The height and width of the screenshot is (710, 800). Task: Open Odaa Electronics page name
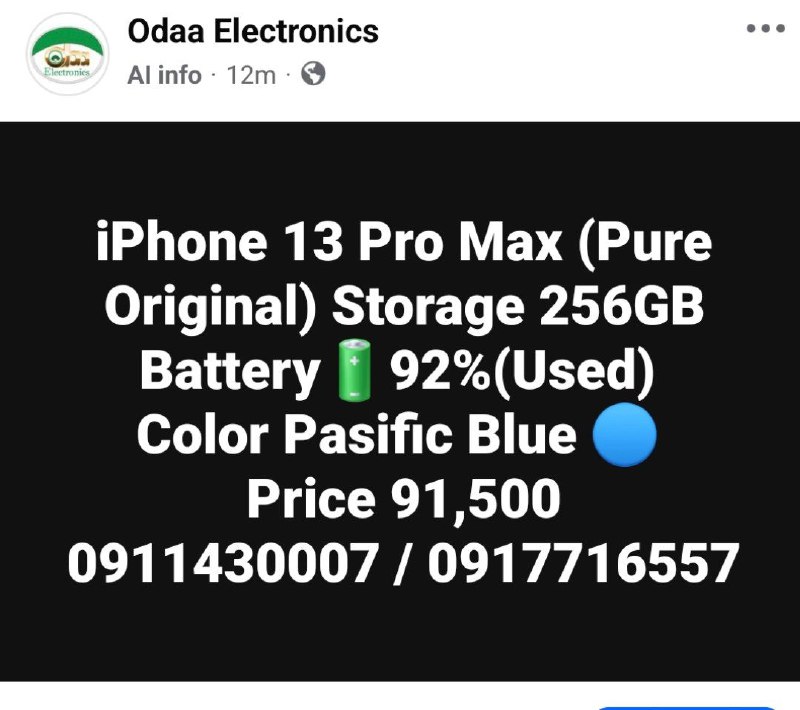[x=253, y=31]
